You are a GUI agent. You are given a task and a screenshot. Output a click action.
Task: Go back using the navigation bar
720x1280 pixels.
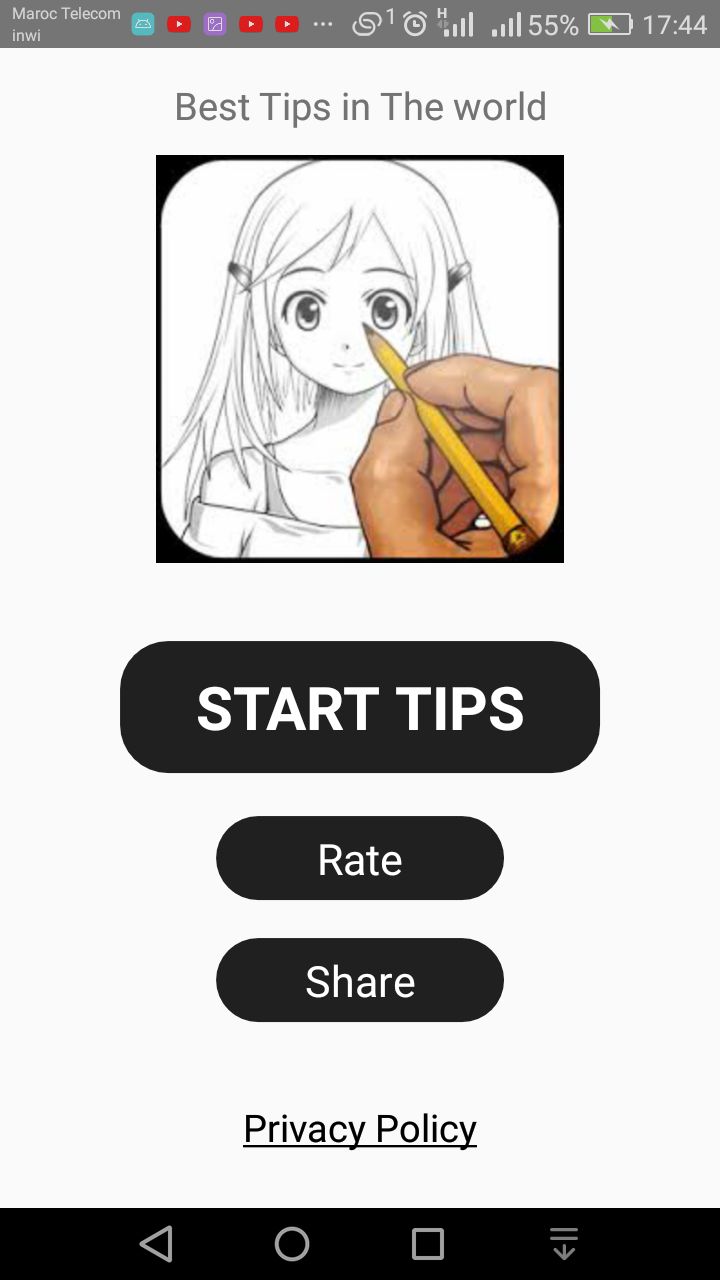click(x=156, y=1244)
